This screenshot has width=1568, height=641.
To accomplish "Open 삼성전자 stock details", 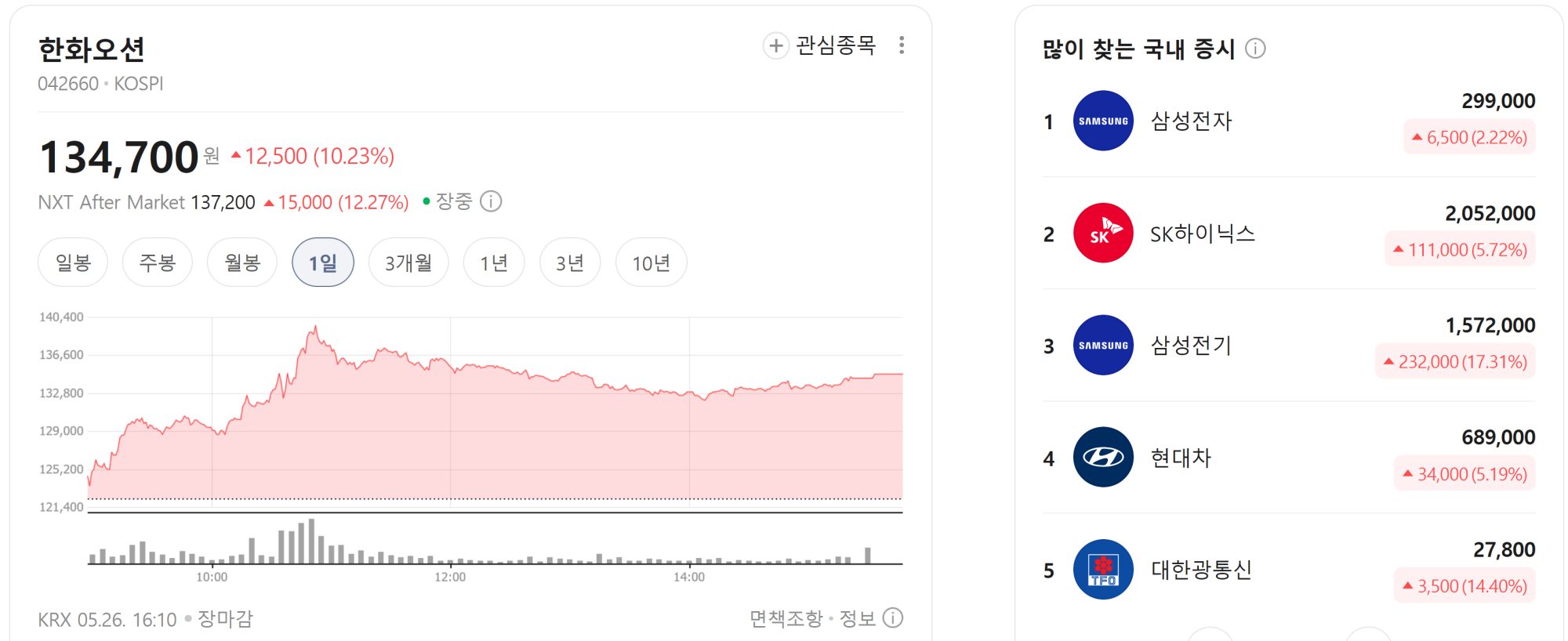I will pos(1289,121).
